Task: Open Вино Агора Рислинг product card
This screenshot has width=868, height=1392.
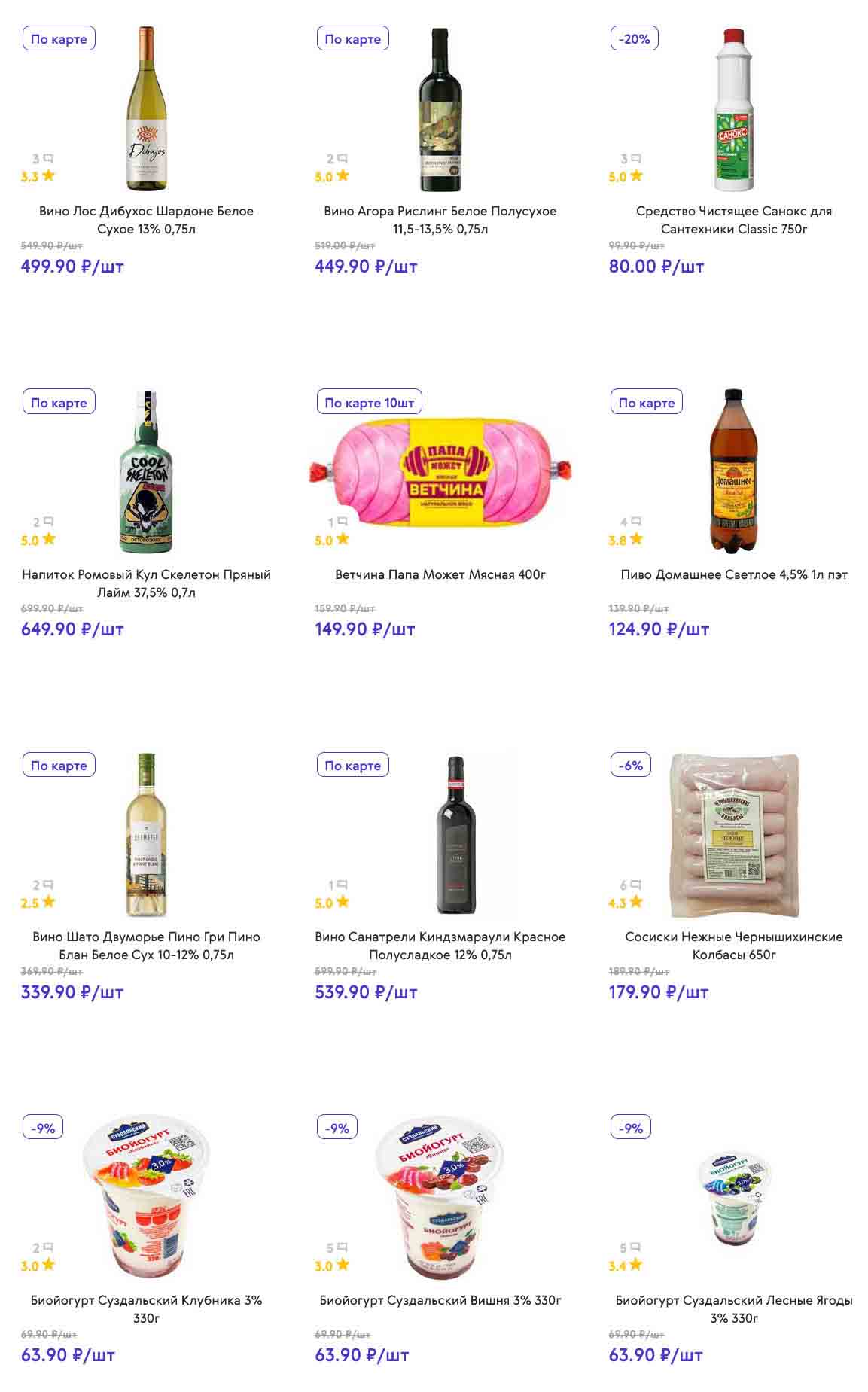Action: [440, 219]
